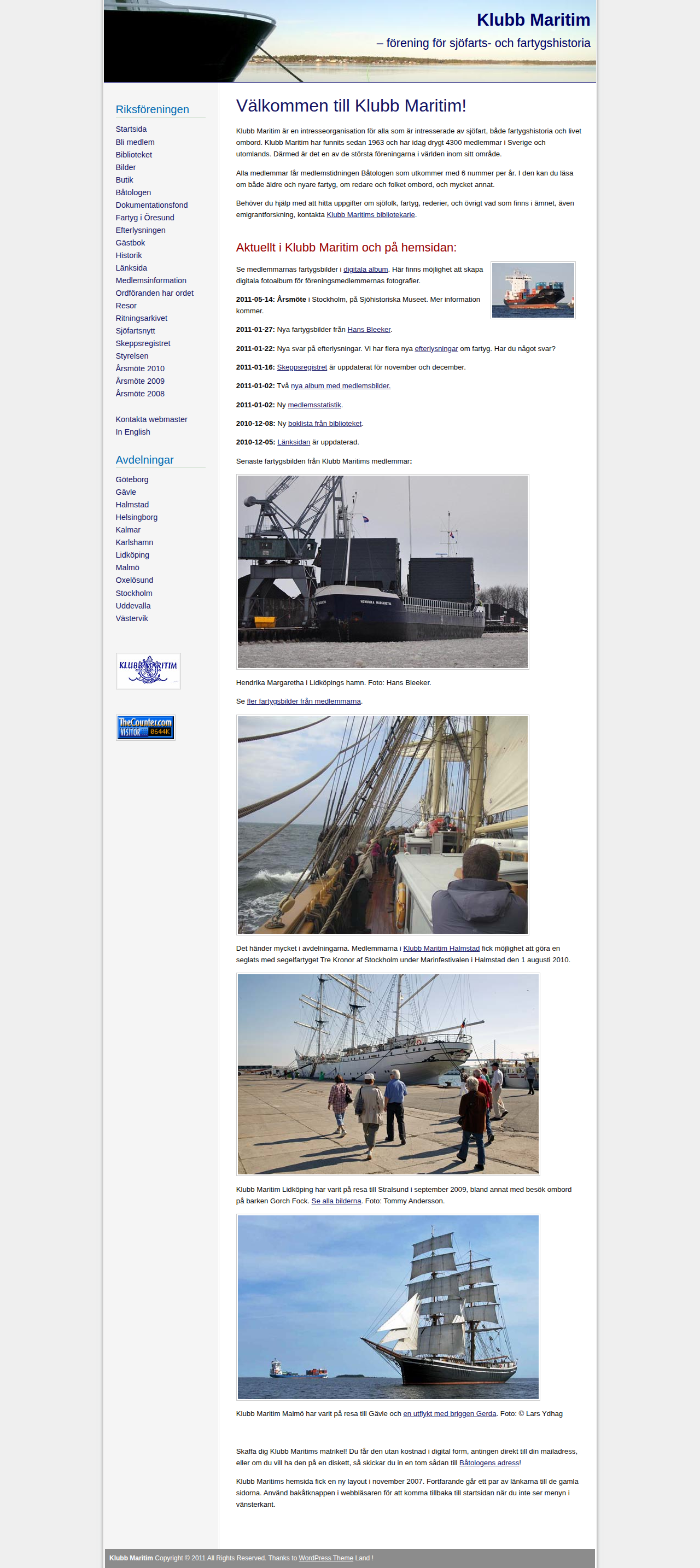Open the Göteborg department page

[131, 479]
